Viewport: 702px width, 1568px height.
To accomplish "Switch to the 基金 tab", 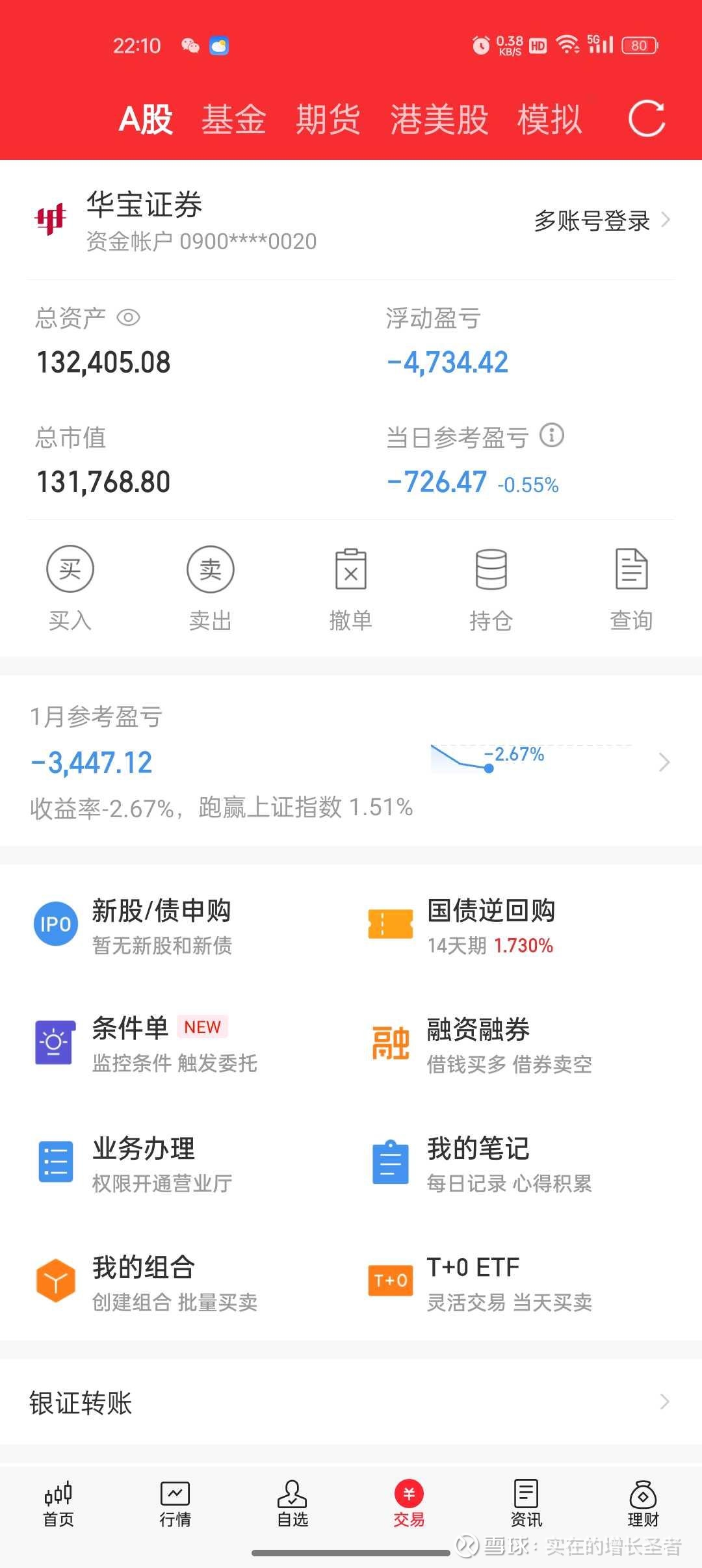I will 233,120.
